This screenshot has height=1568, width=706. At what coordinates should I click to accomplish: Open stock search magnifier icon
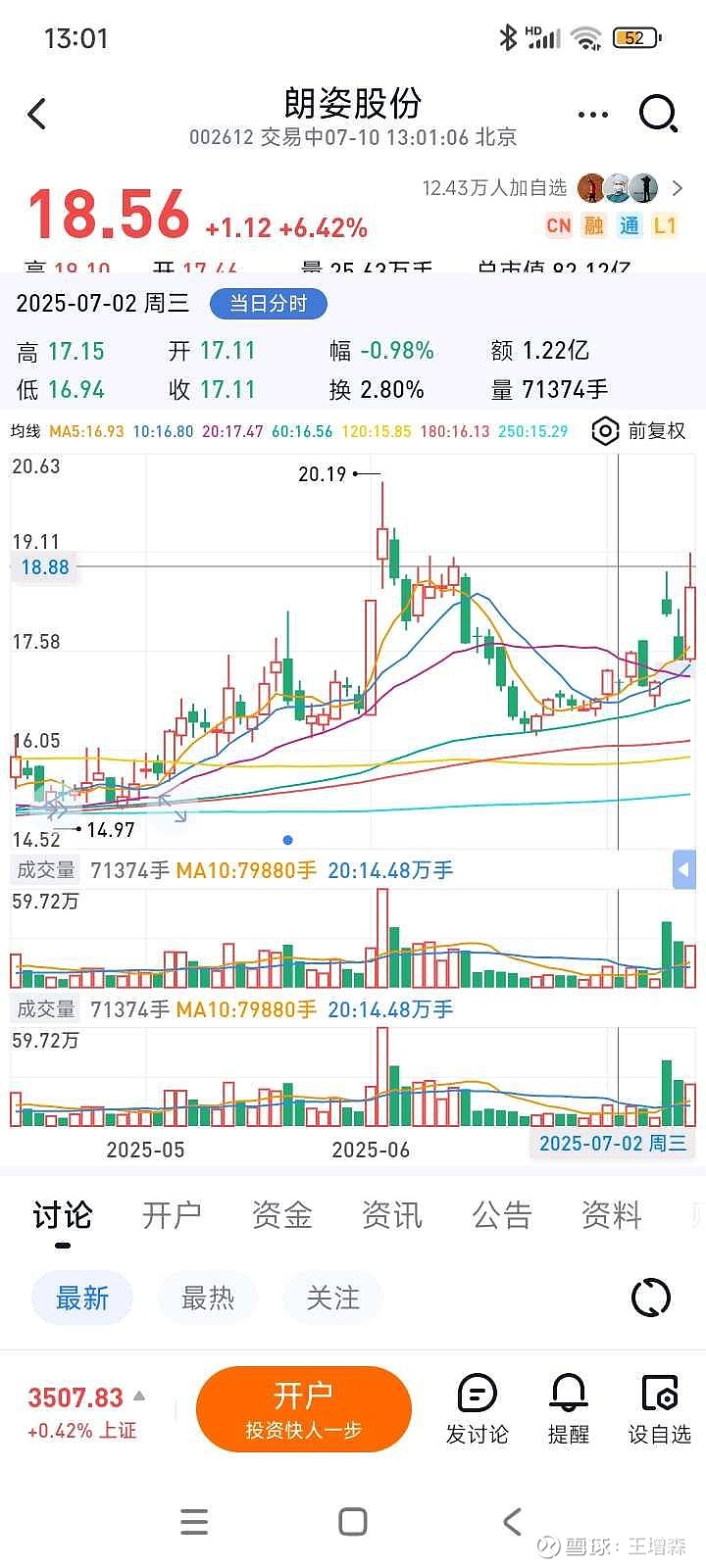[658, 114]
